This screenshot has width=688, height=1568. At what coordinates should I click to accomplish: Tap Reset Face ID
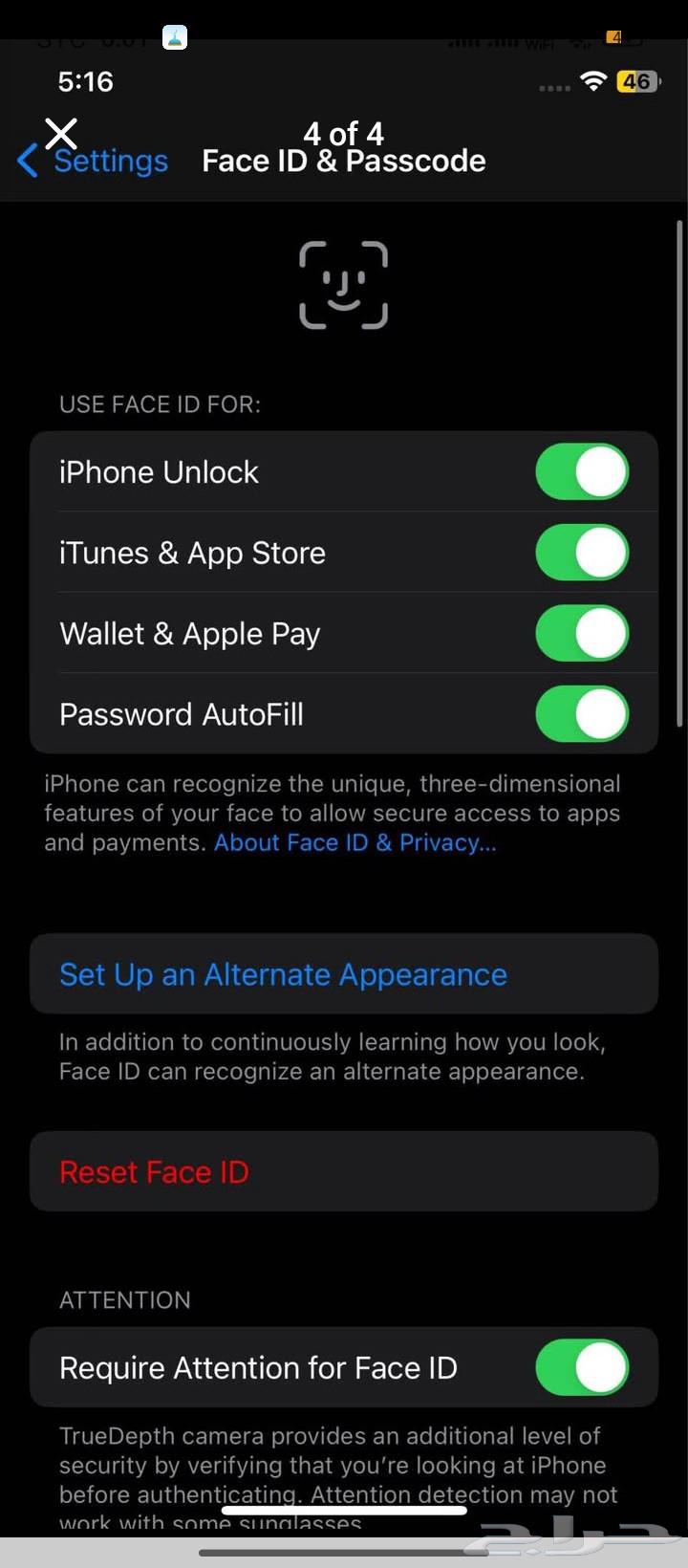click(x=154, y=1170)
